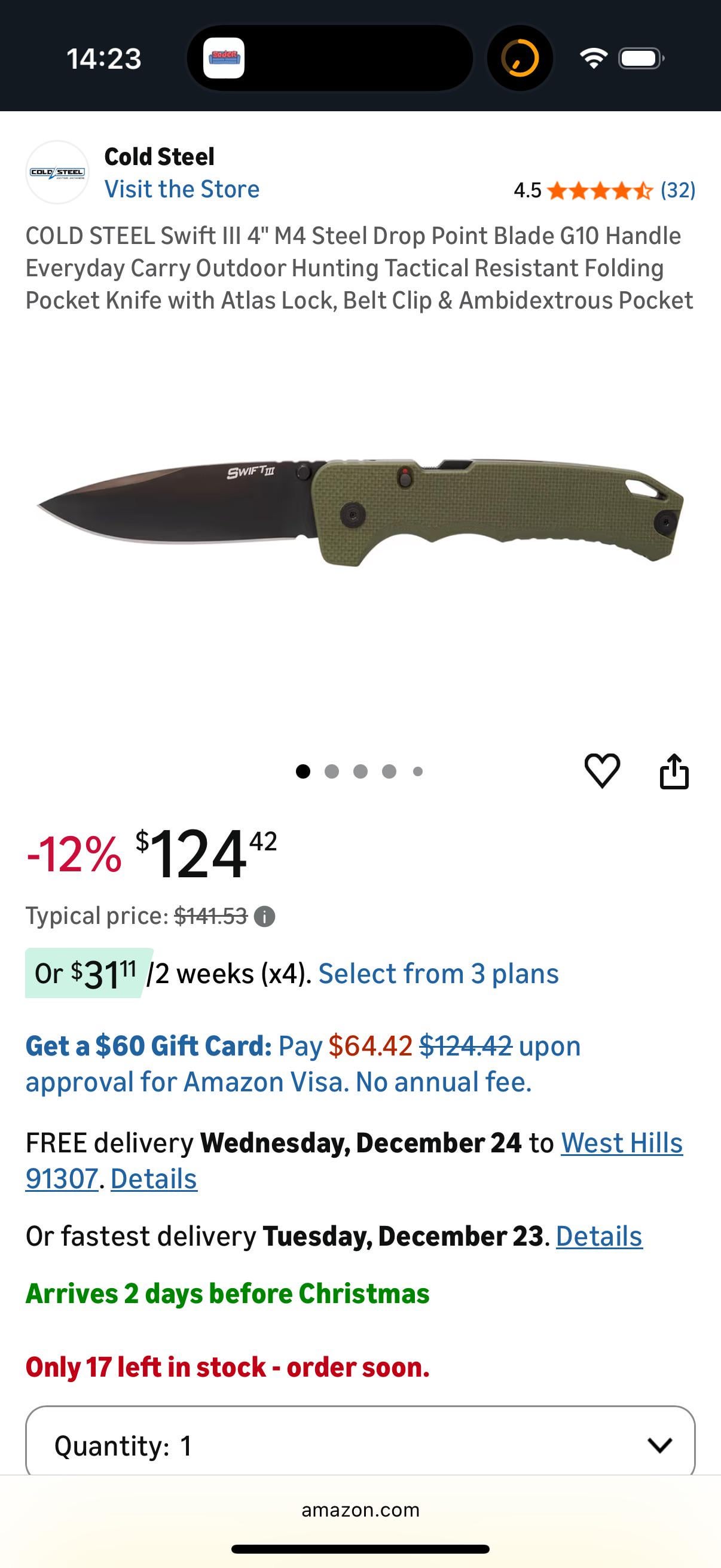The image size is (721, 1568).
Task: Open the Swift III knife product image
Action: point(360,512)
